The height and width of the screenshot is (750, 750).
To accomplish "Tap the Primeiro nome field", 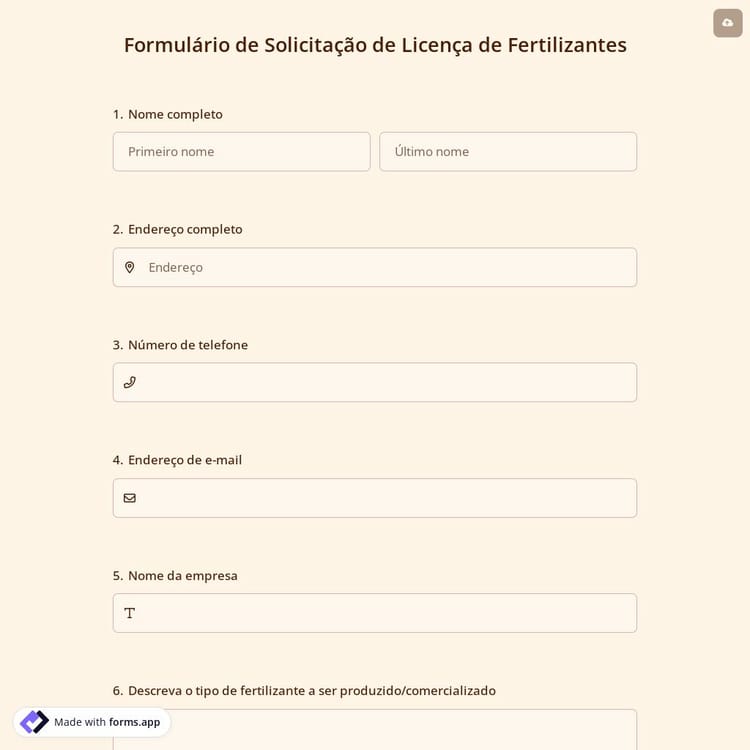I will point(241,152).
